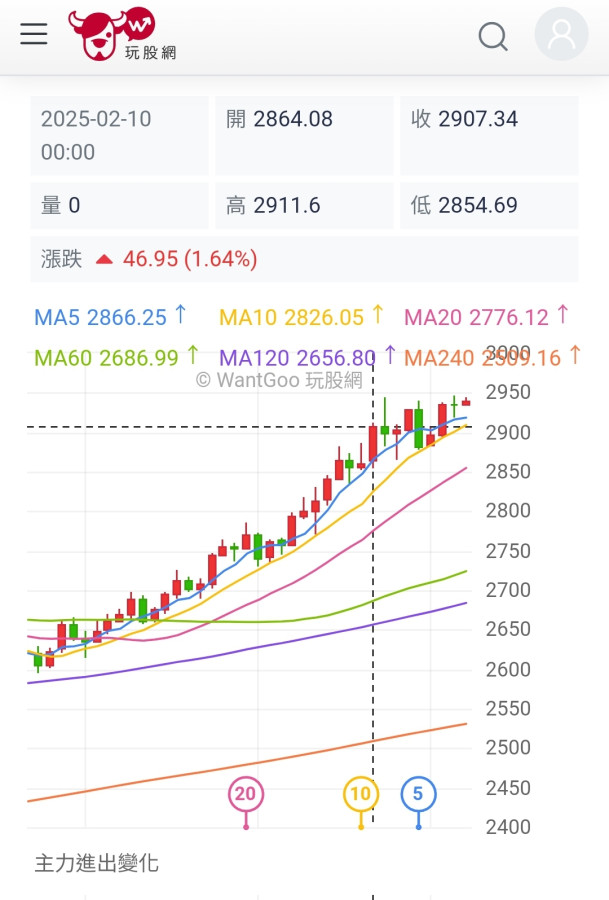Open the hamburger navigation menu
609x900 pixels.
coord(34,34)
